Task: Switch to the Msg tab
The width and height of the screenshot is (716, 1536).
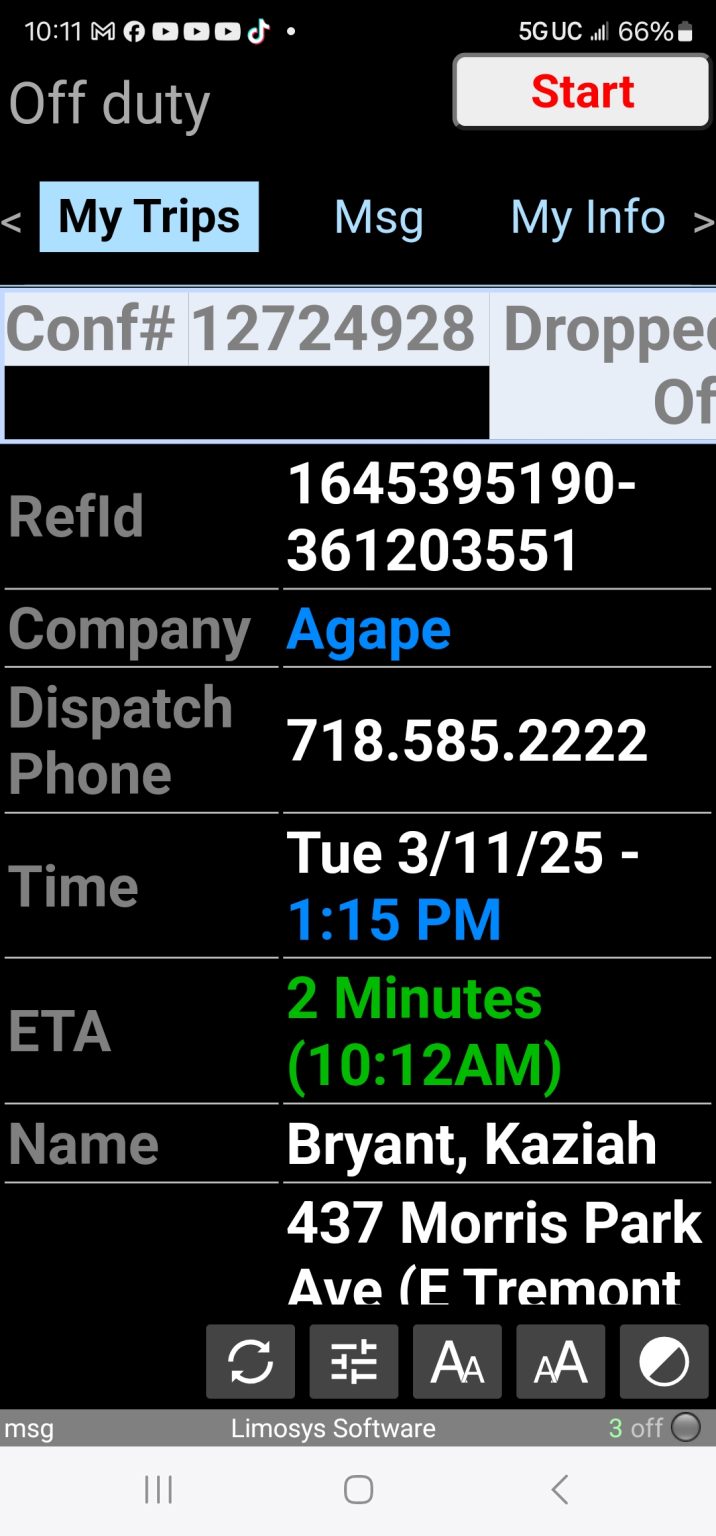Action: [378, 217]
